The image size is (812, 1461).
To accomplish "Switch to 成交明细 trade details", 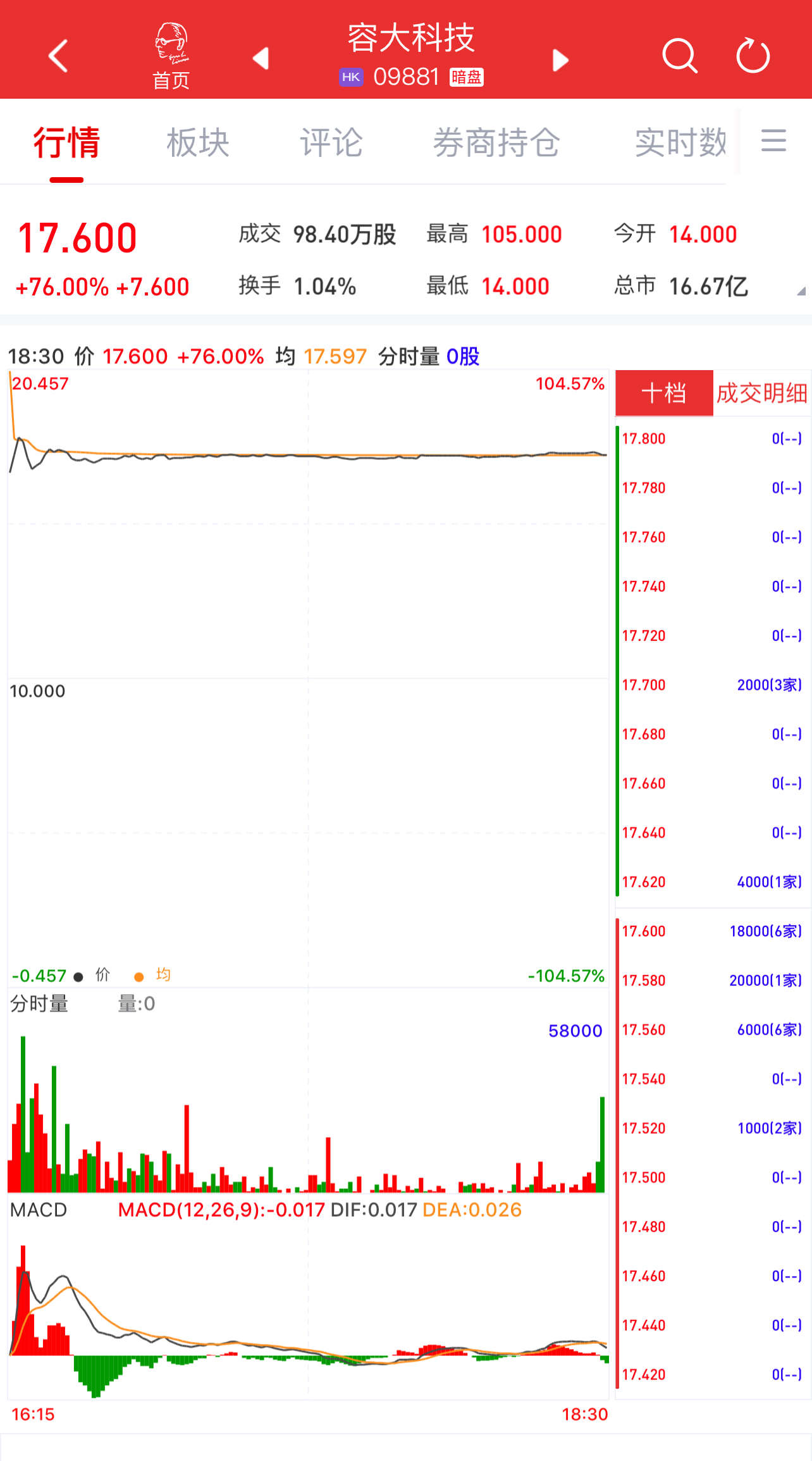I will pyautogui.click(x=762, y=393).
